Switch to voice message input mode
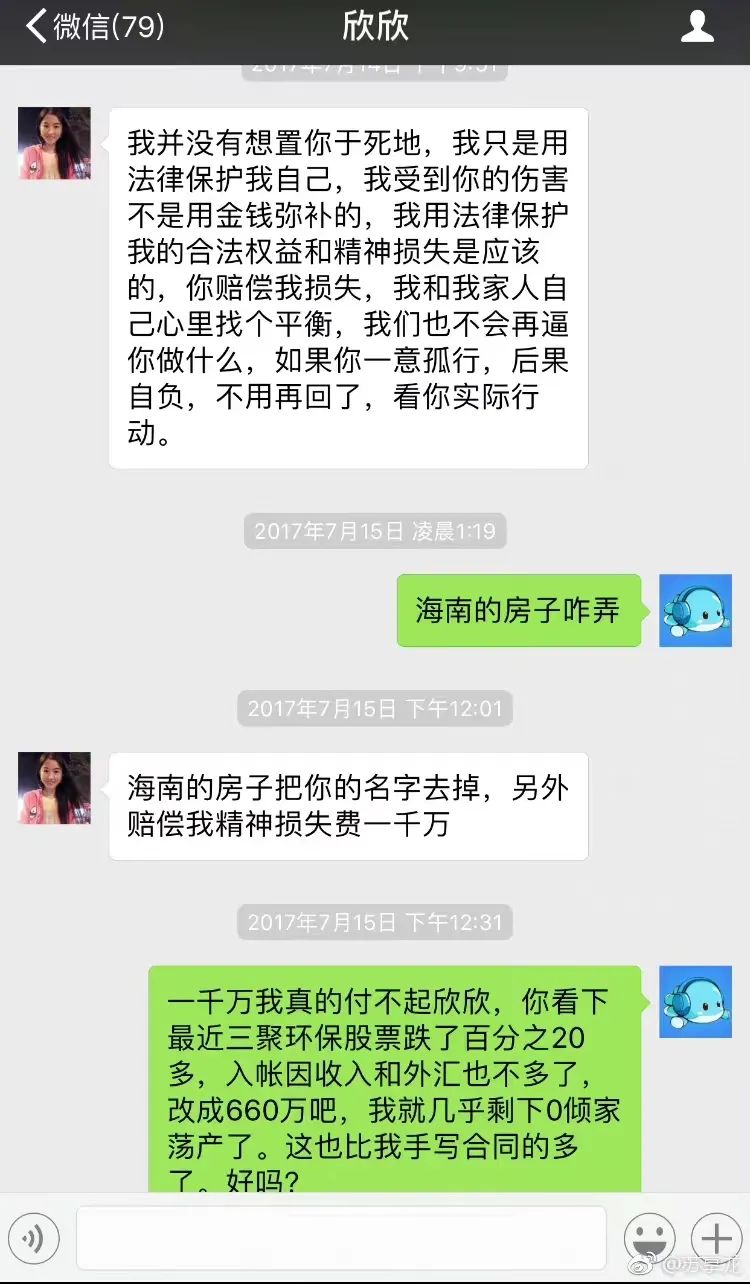 (34, 1239)
